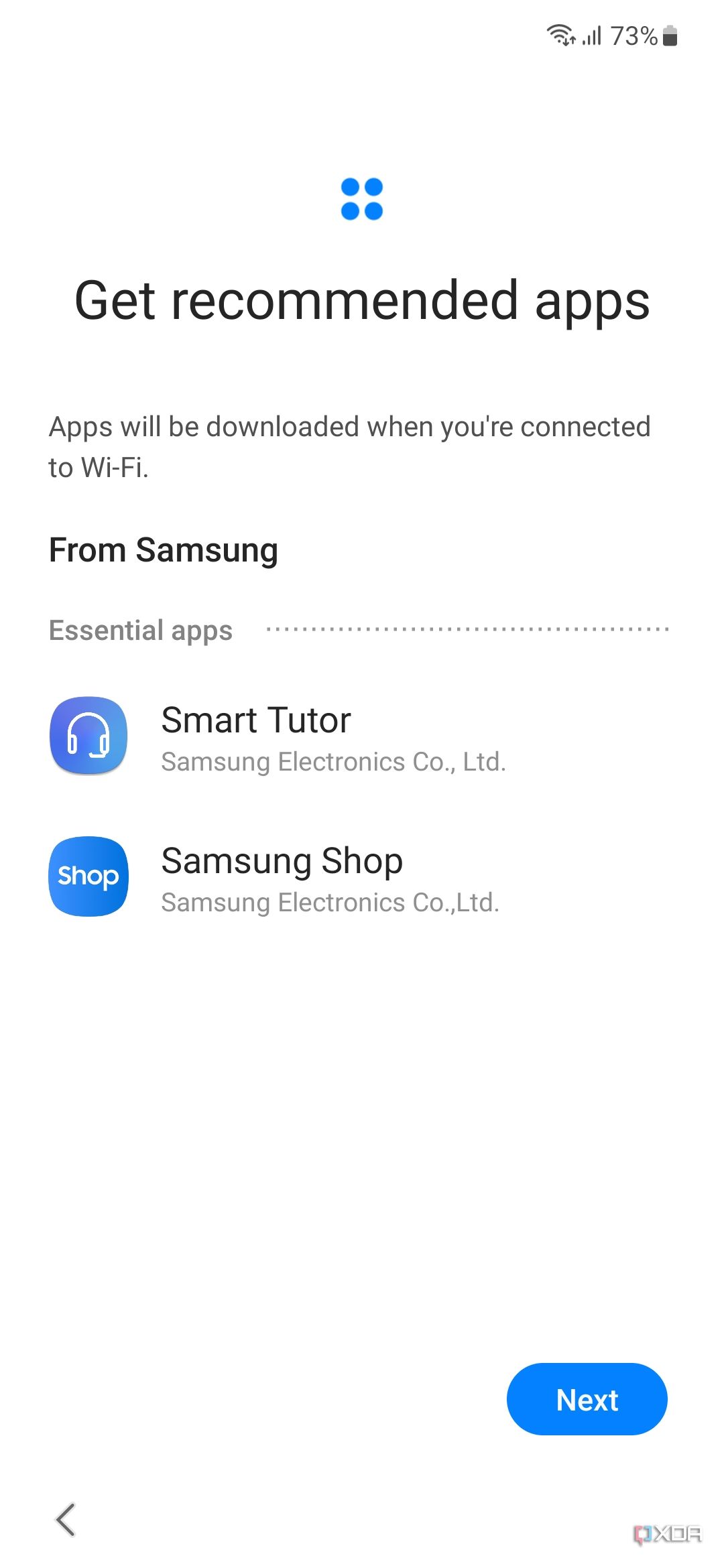
Task: Click the Samsung Shop app name
Action: click(282, 861)
